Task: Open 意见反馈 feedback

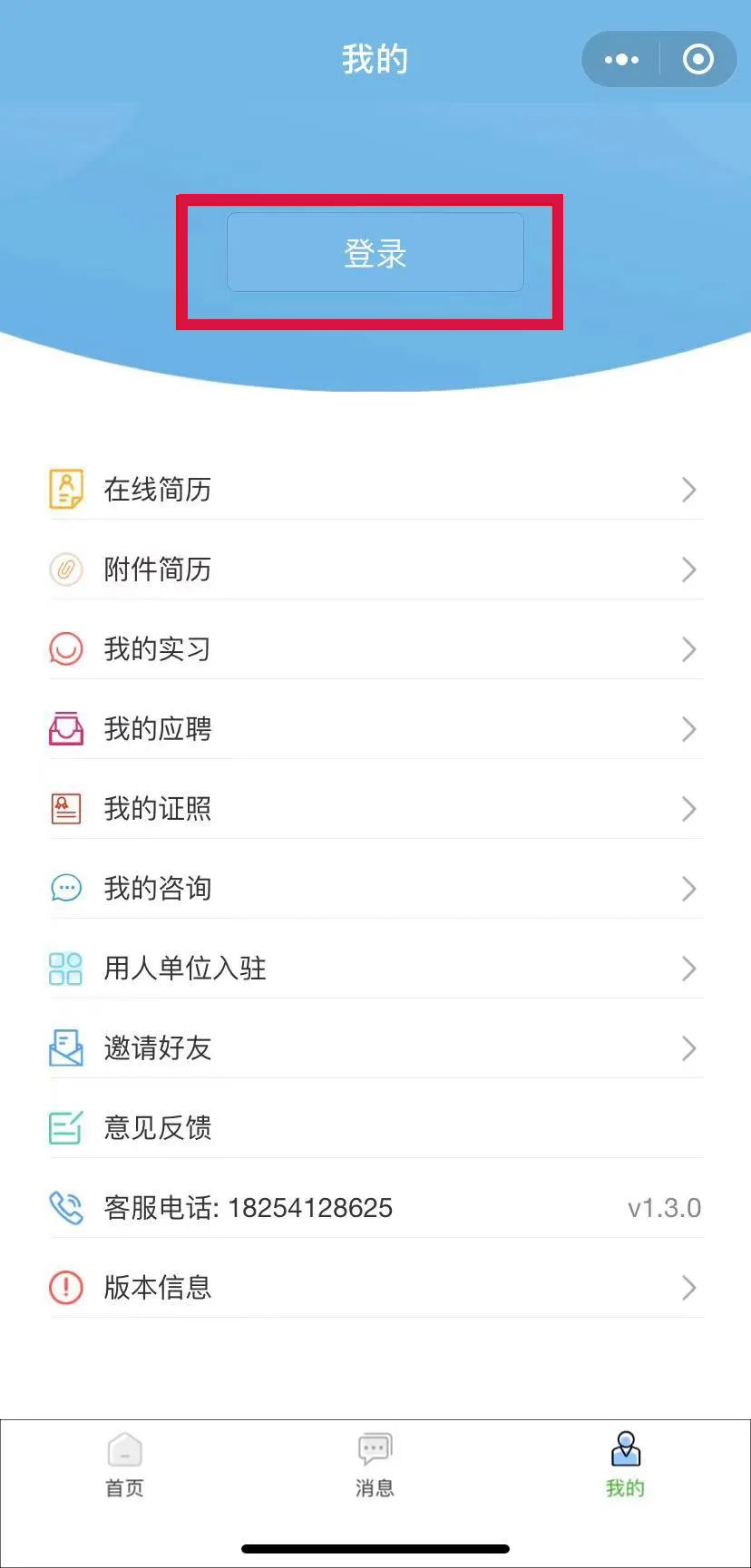Action: [375, 1128]
